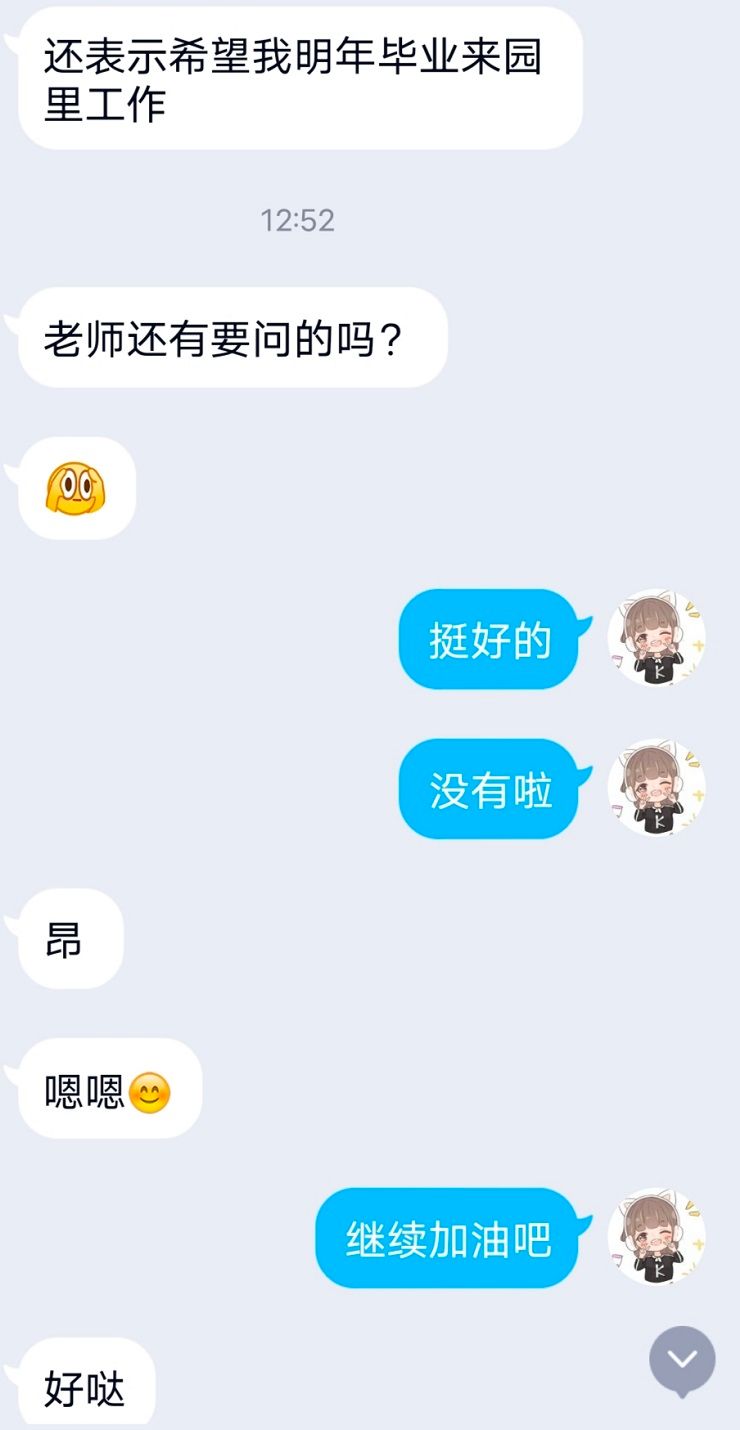Click the avatar beside the 没有啦 message
The width and height of the screenshot is (740, 1430).
point(657,789)
